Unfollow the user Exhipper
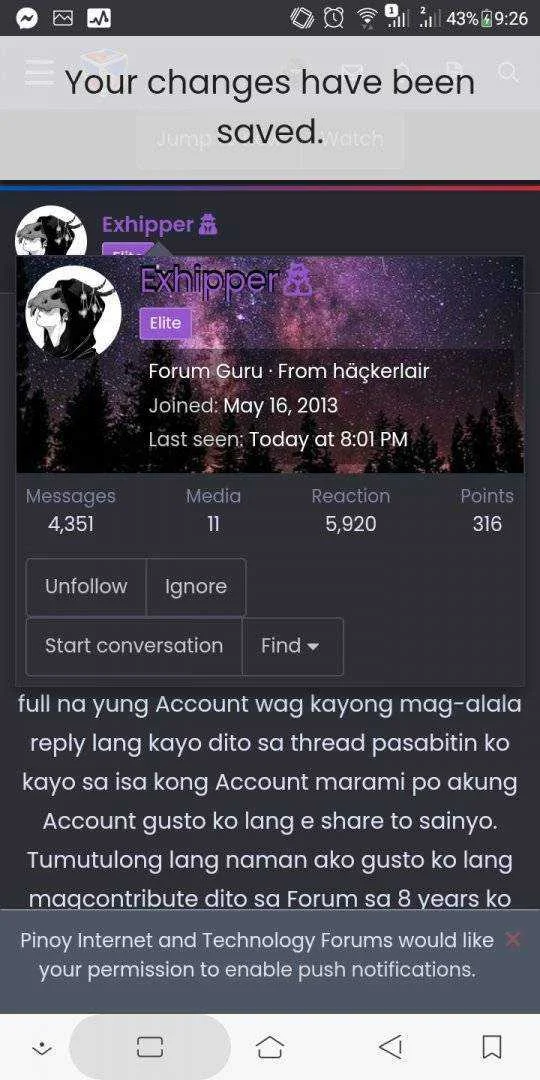The height and width of the screenshot is (1080, 540). [x=86, y=587]
